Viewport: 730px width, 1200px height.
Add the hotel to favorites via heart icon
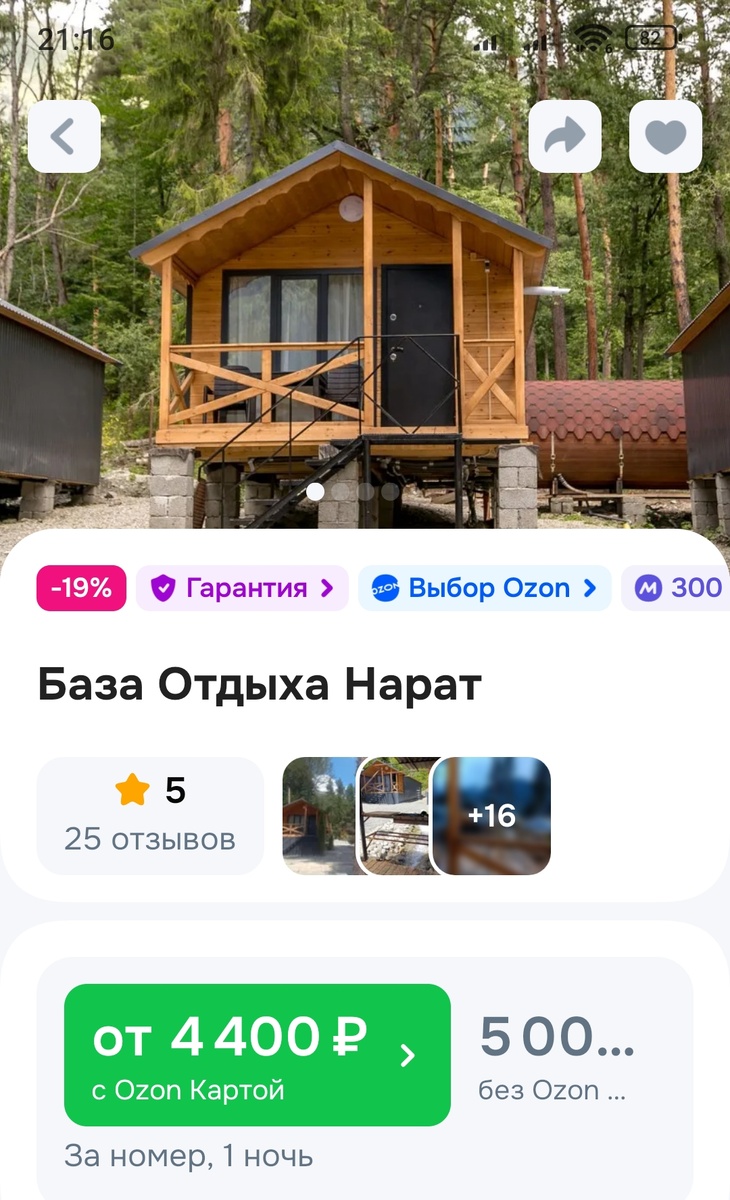[x=665, y=136]
